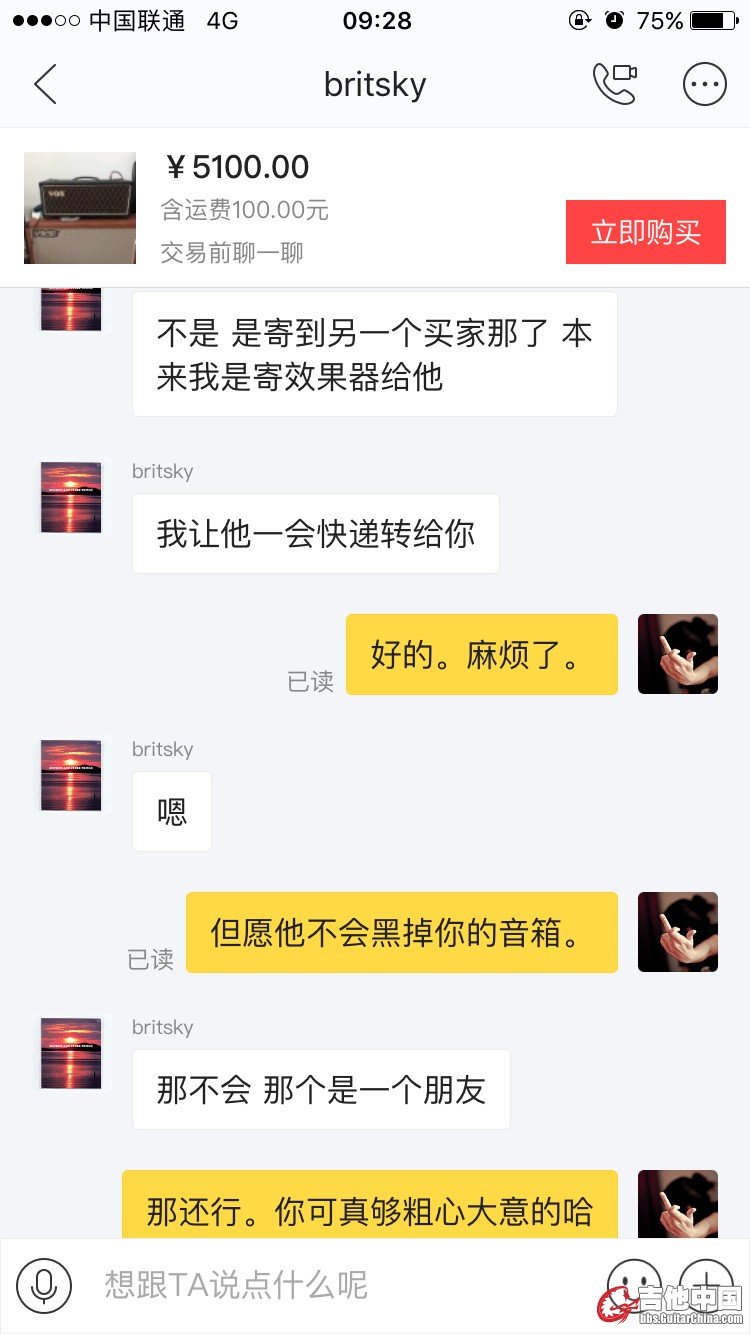Focus the 想跟TA说点什么呢 message field

click(x=330, y=1285)
